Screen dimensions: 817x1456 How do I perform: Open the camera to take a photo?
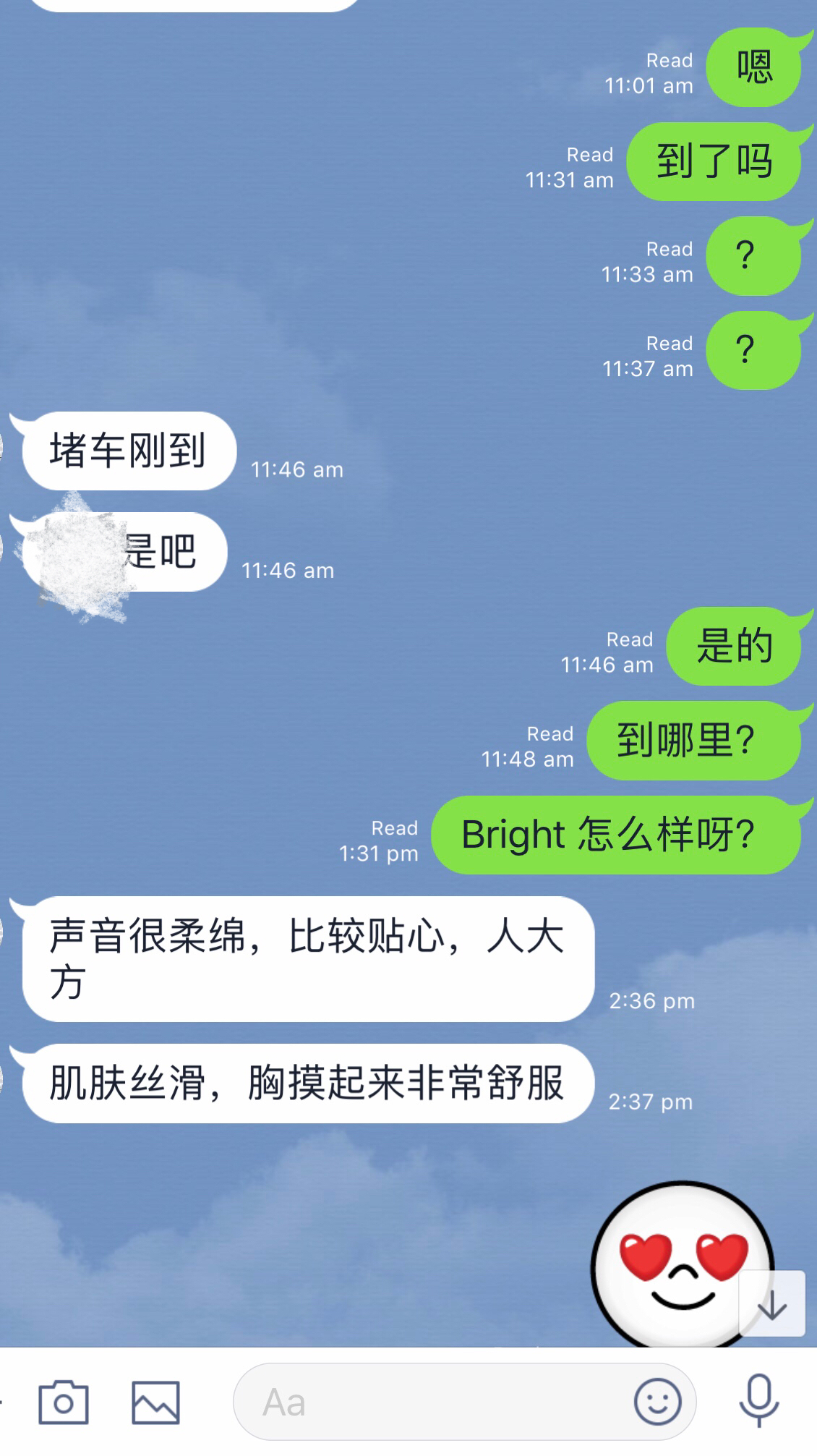pos(64,1402)
